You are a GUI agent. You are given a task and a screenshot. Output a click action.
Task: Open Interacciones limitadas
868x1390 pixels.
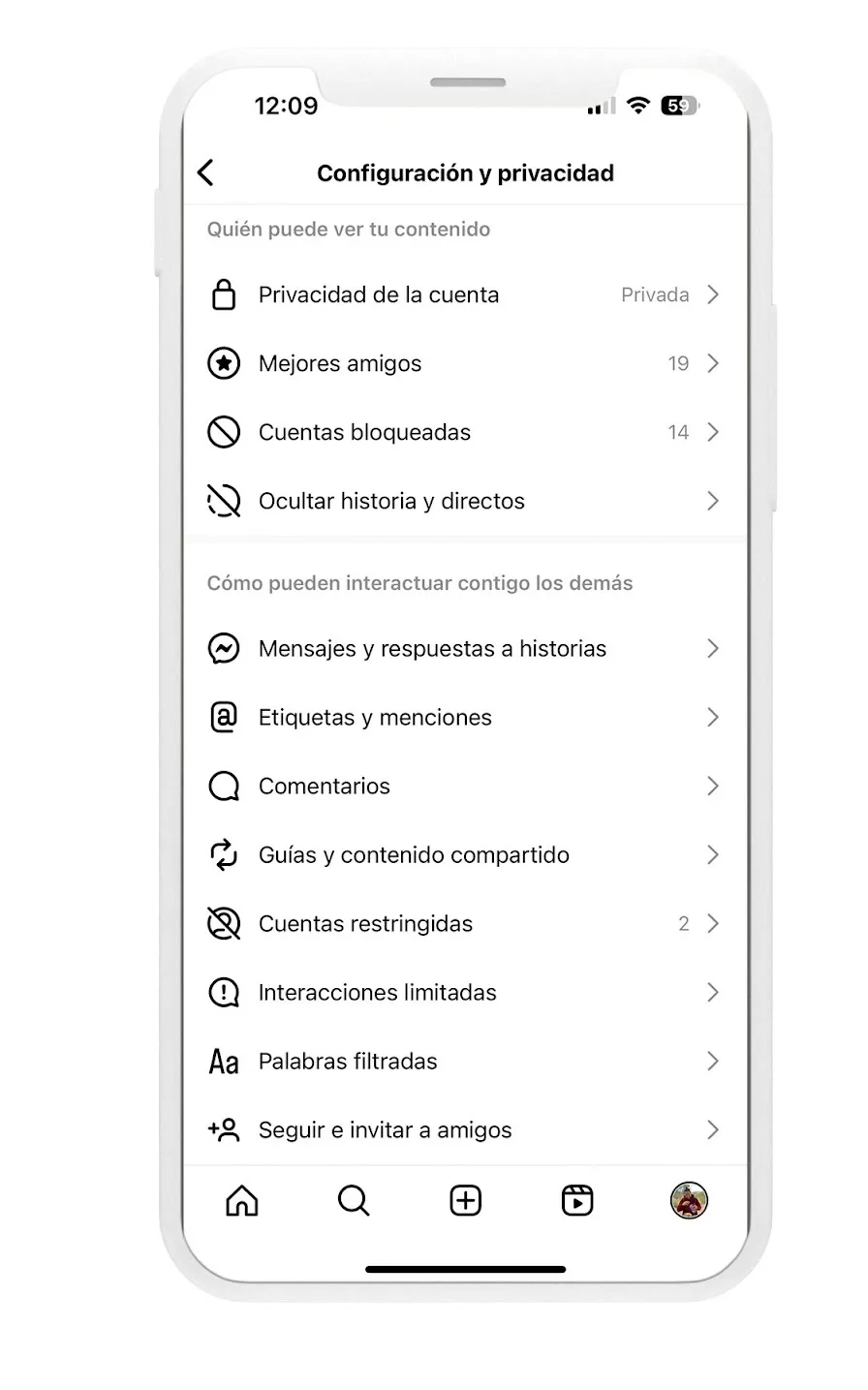[465, 992]
